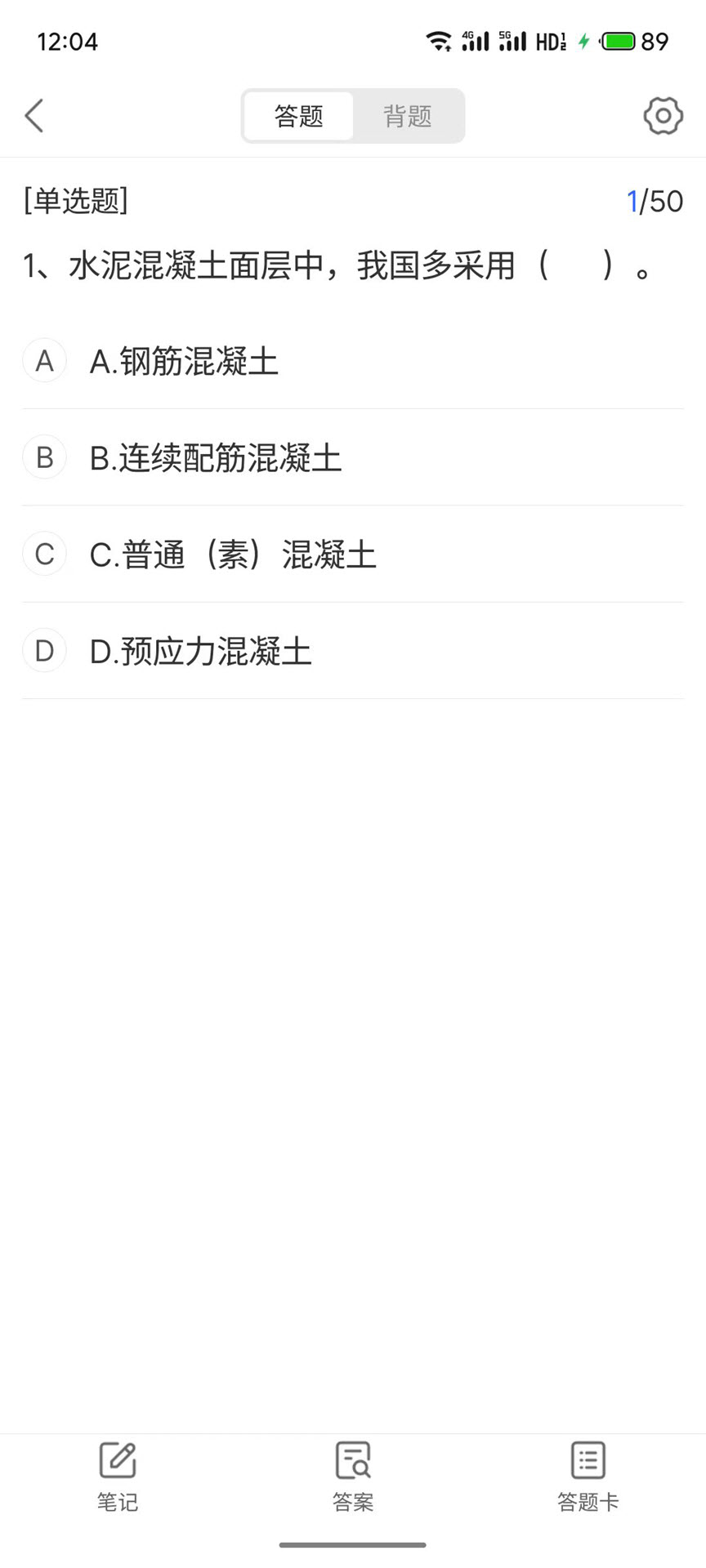Open the settings gear icon
The height and width of the screenshot is (1568, 706).
(x=662, y=115)
